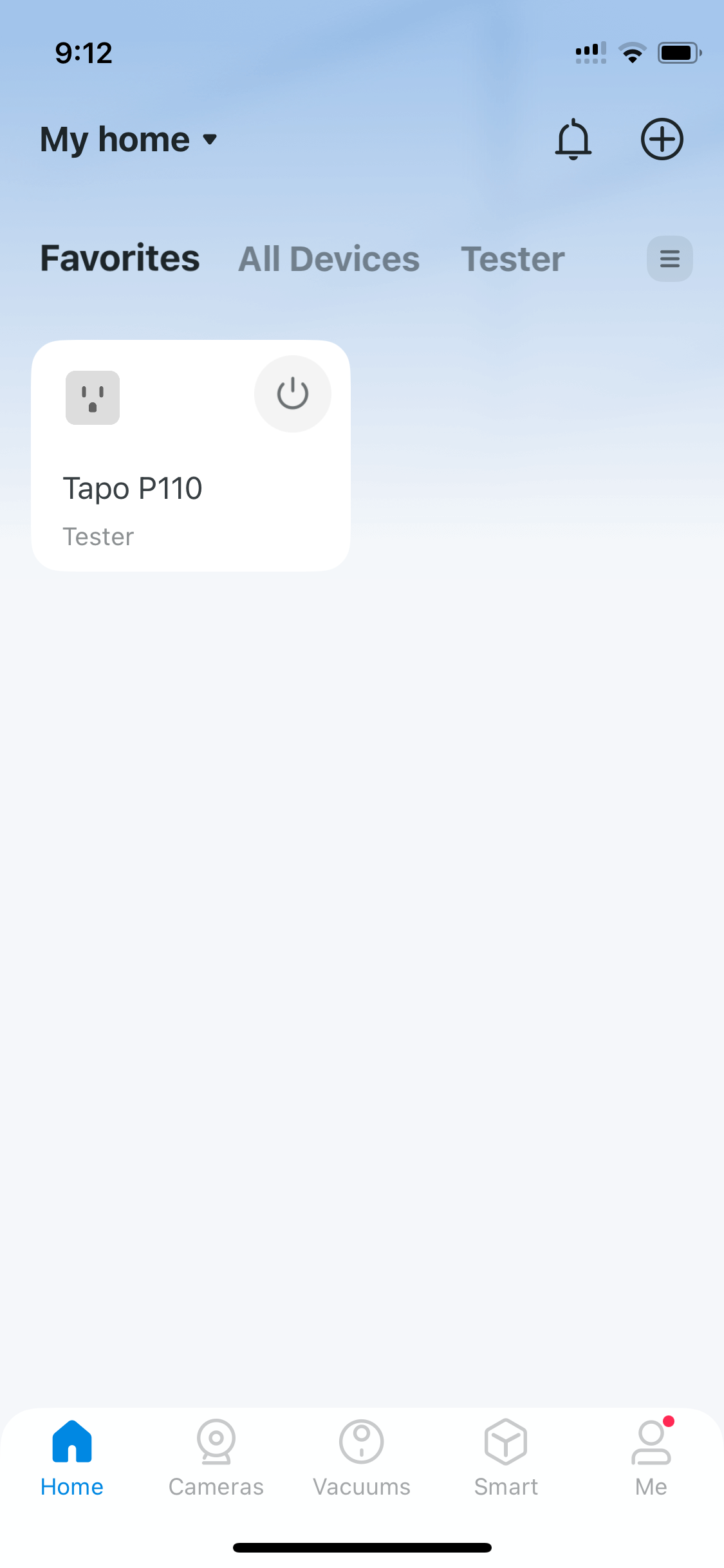Image resolution: width=724 pixels, height=1568 pixels.
Task: Switch to the Tester room tab
Action: click(512, 259)
